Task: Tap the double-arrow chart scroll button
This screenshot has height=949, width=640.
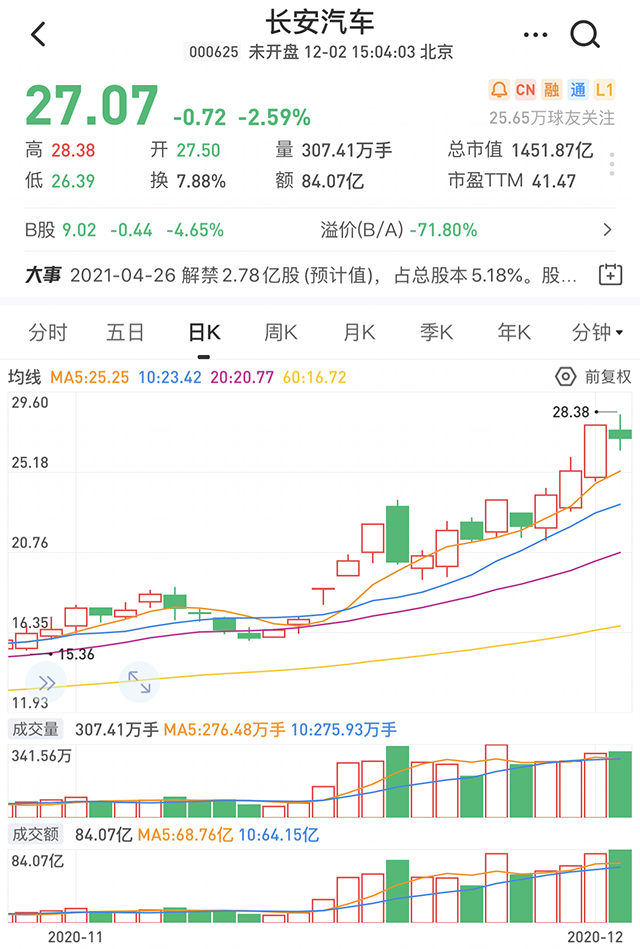Action: click(46, 682)
